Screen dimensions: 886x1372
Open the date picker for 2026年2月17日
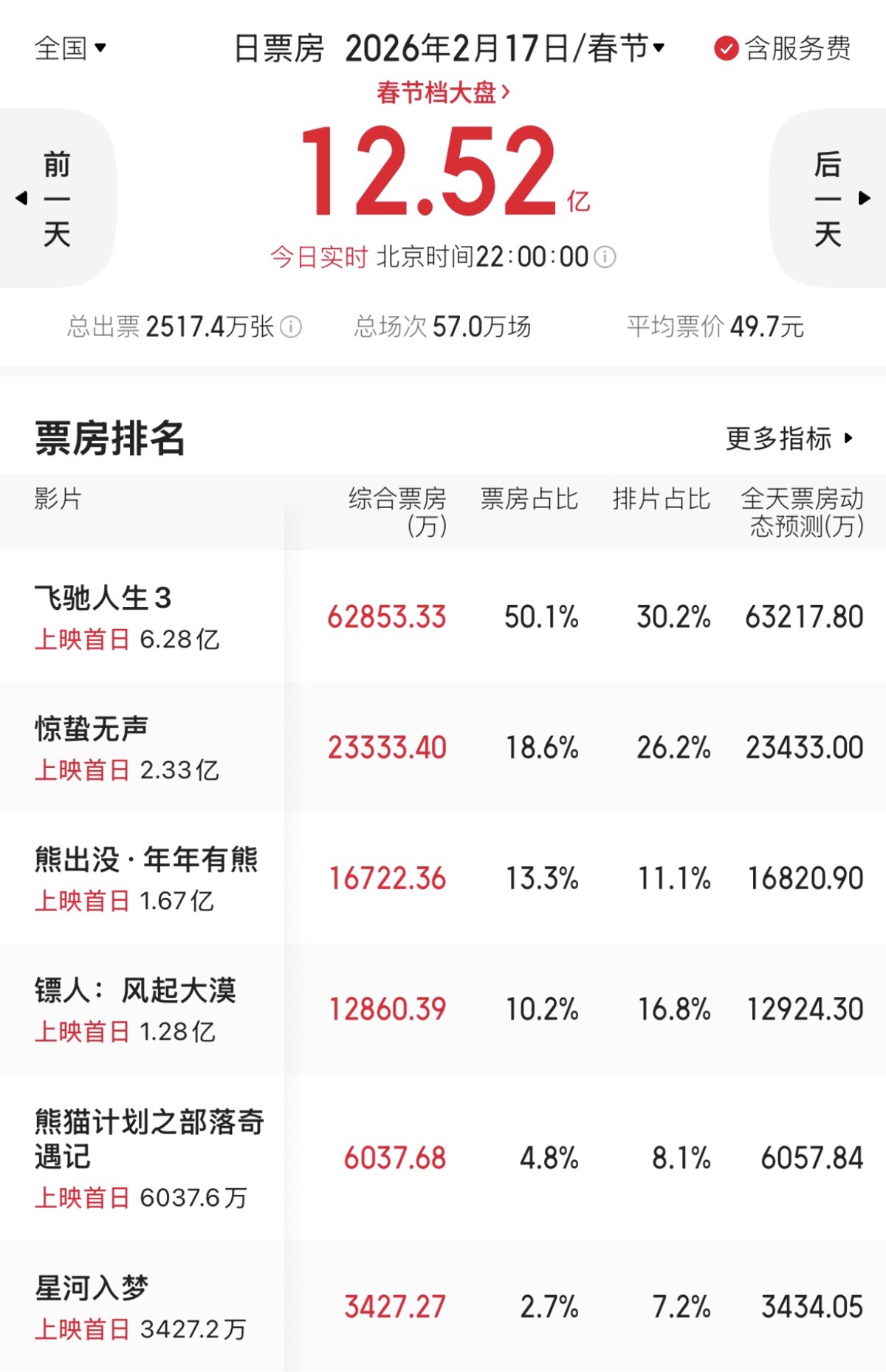(x=505, y=49)
